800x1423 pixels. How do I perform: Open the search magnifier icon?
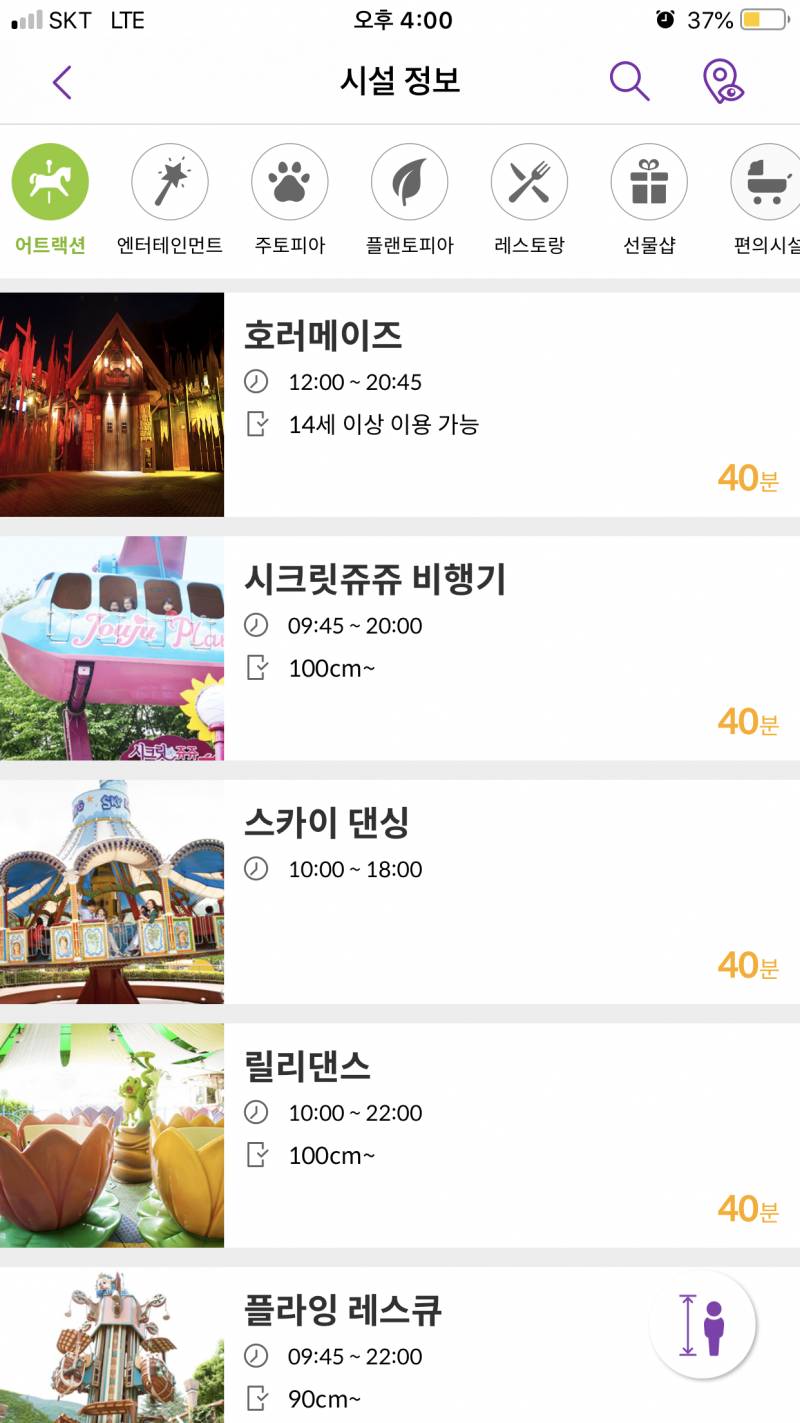point(628,81)
